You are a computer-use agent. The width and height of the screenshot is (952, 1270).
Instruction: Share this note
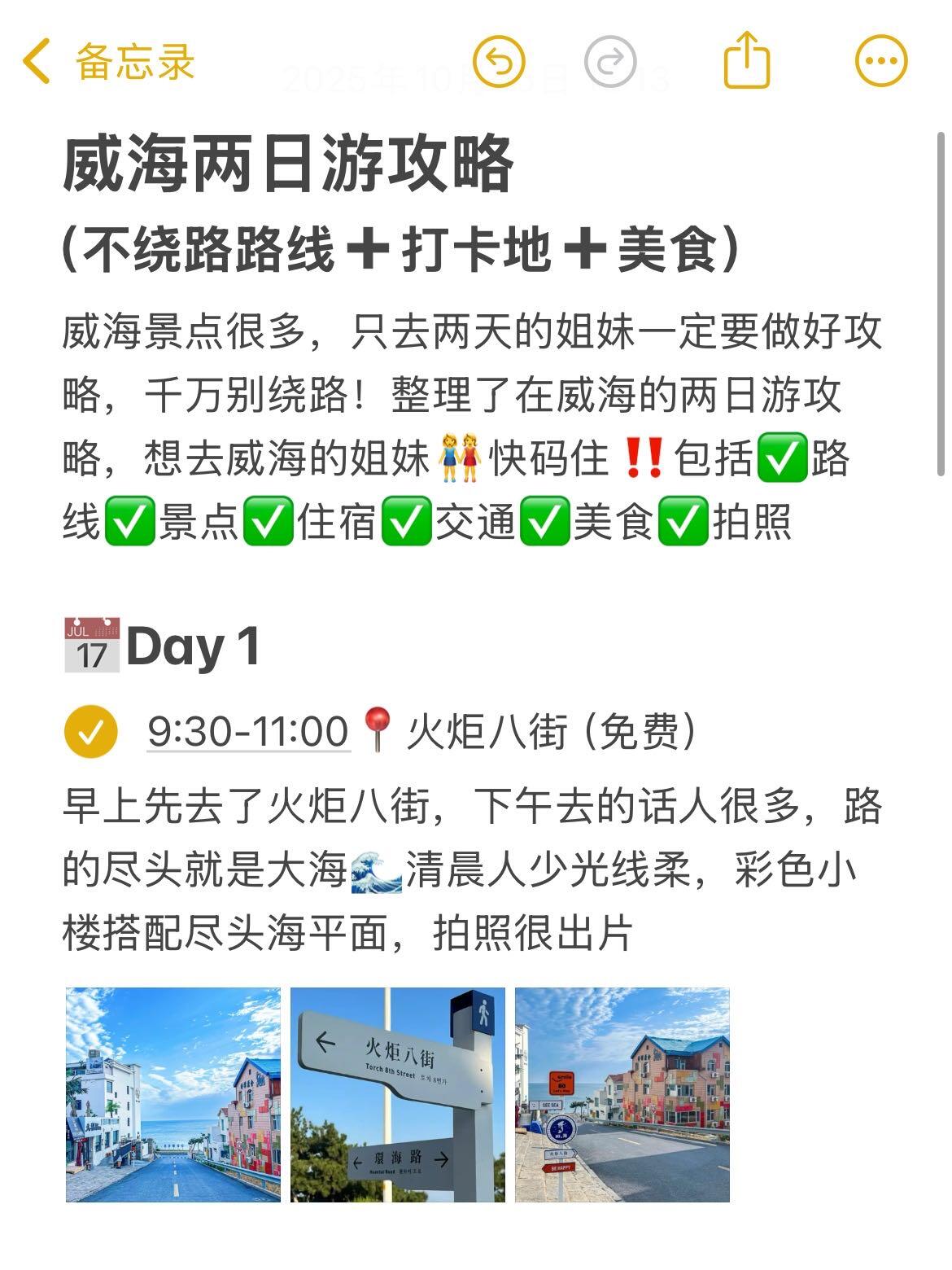click(747, 59)
